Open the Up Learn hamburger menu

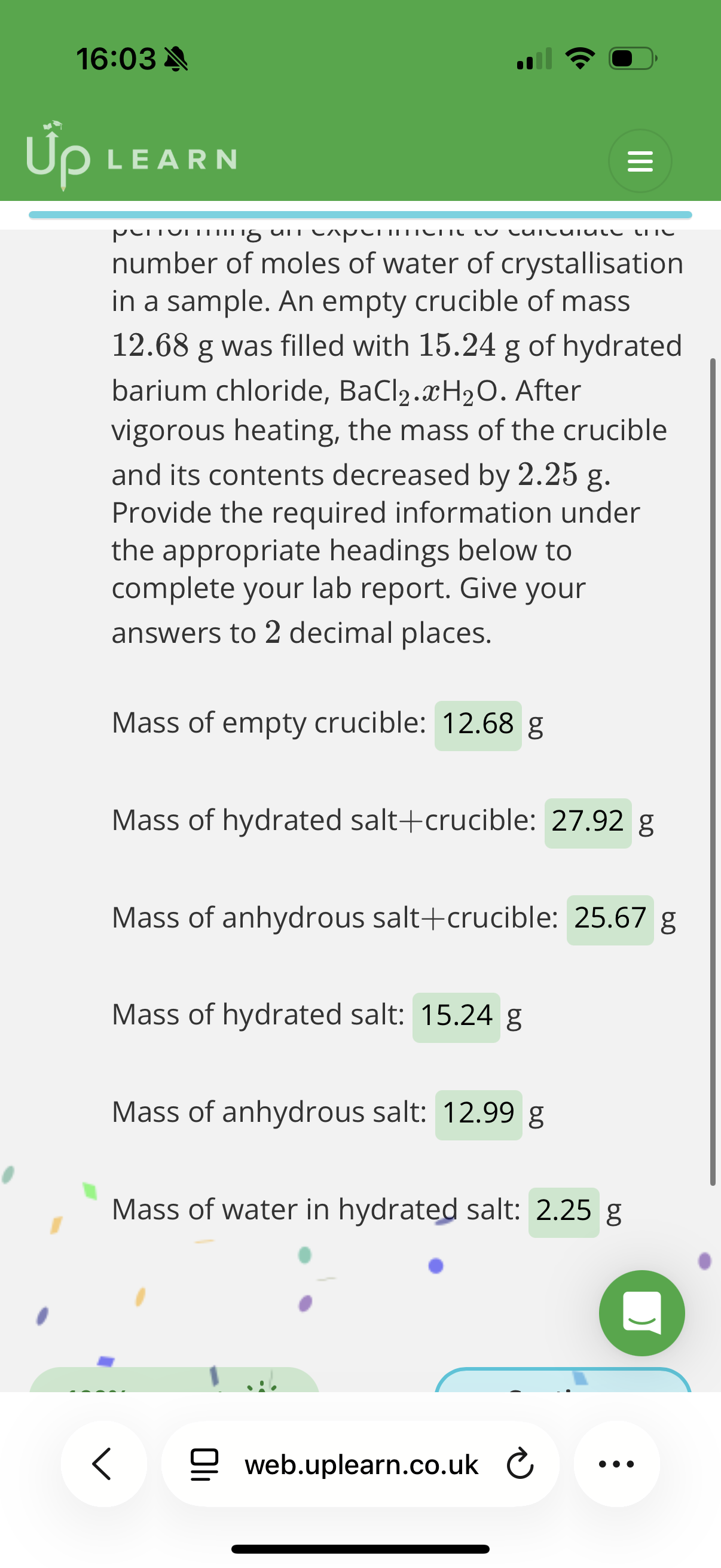click(640, 161)
